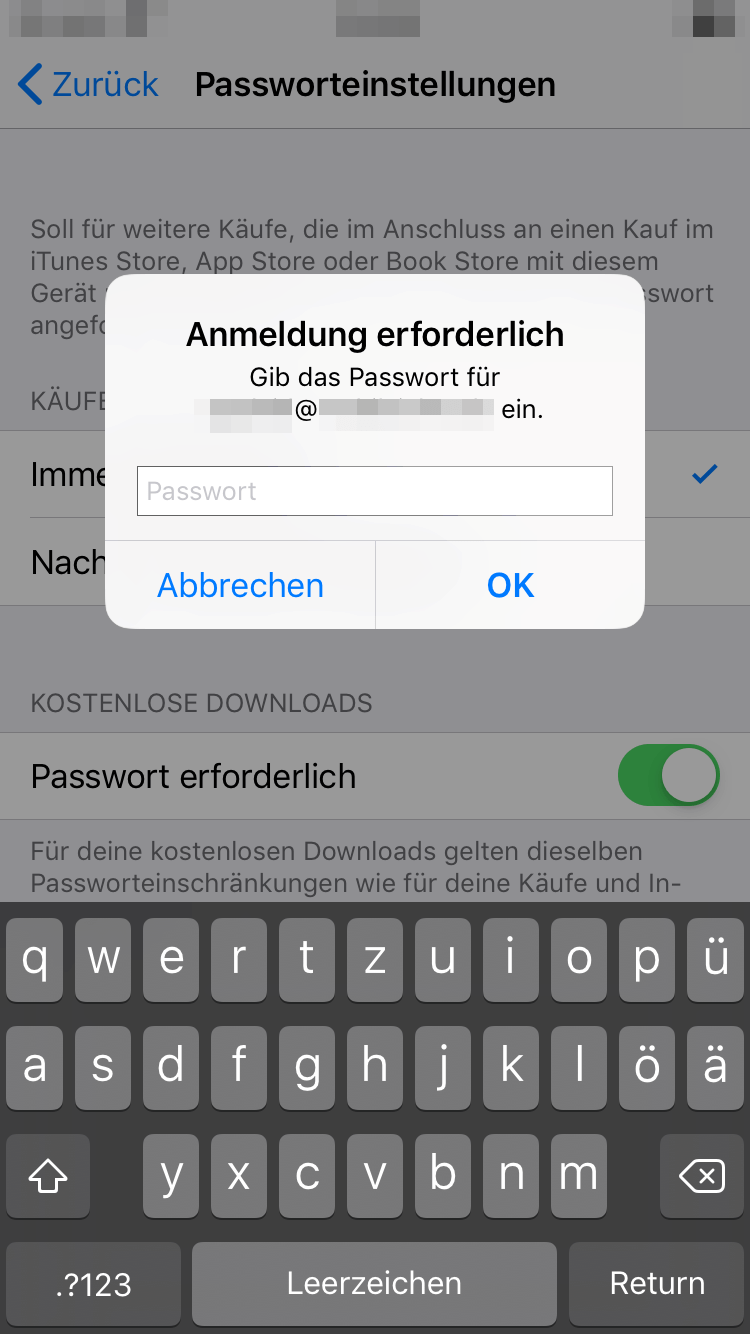Type the letter "q" on the keyboard
The image size is (750, 1334).
pos(34,961)
